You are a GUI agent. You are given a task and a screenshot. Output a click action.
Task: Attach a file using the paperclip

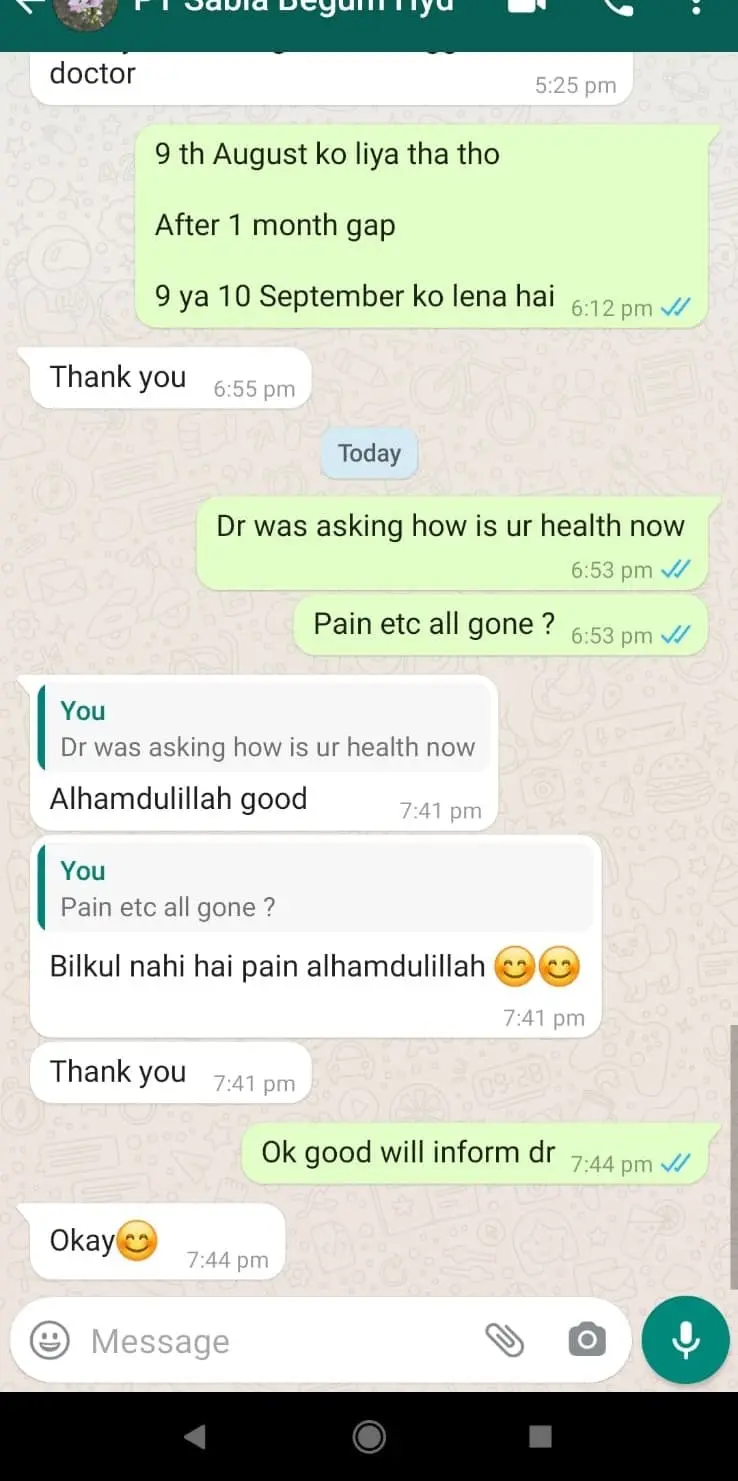505,1340
